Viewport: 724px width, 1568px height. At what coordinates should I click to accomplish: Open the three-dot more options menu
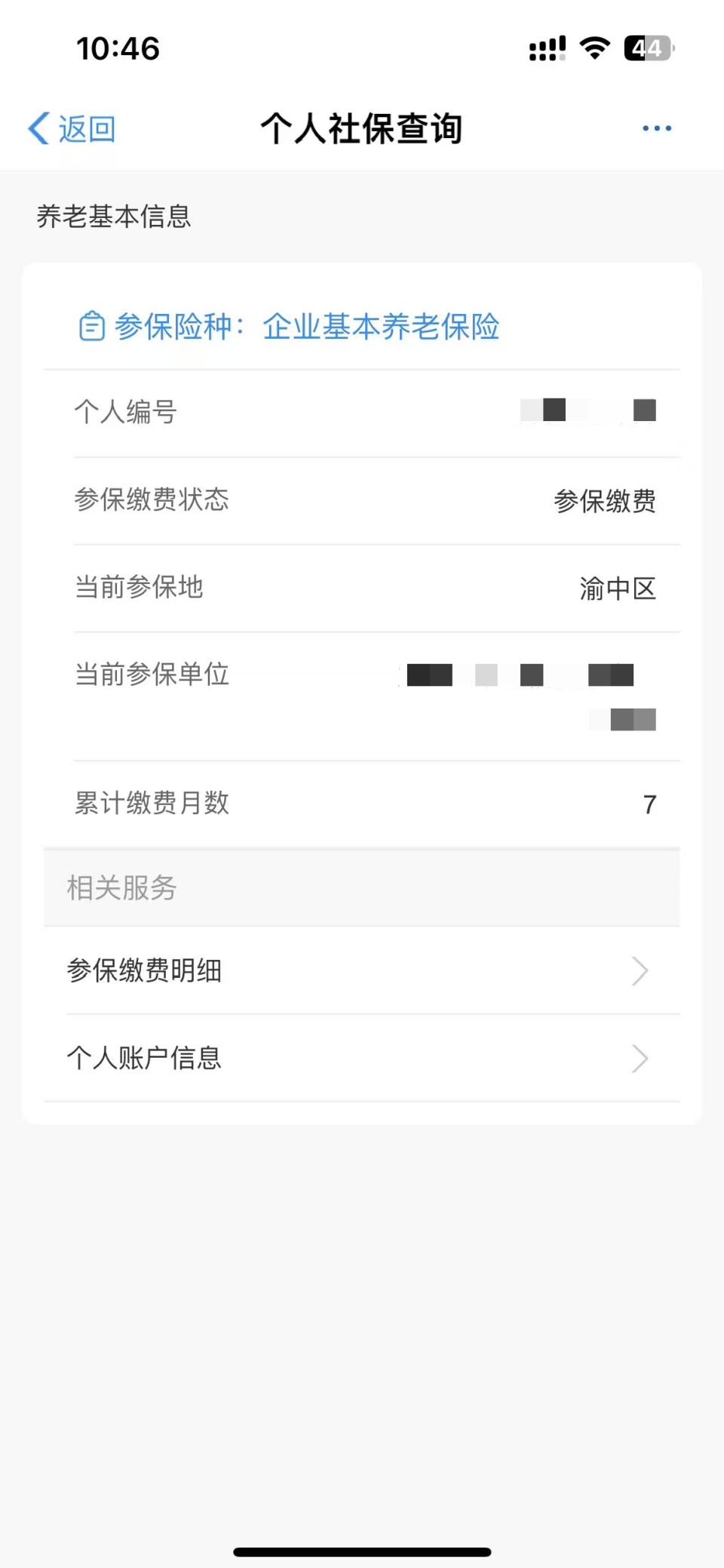pyautogui.click(x=655, y=128)
